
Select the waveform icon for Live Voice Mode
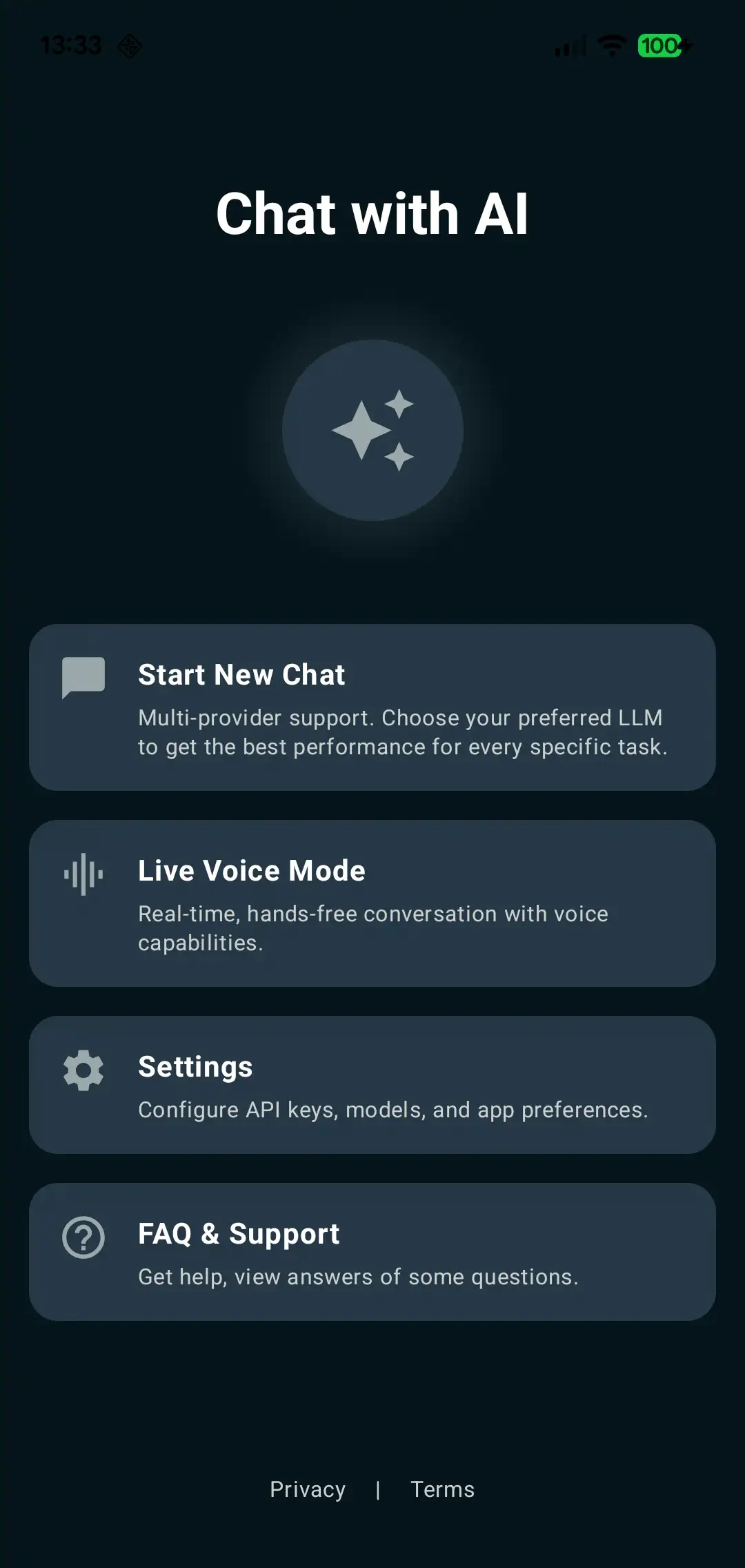[x=82, y=874]
